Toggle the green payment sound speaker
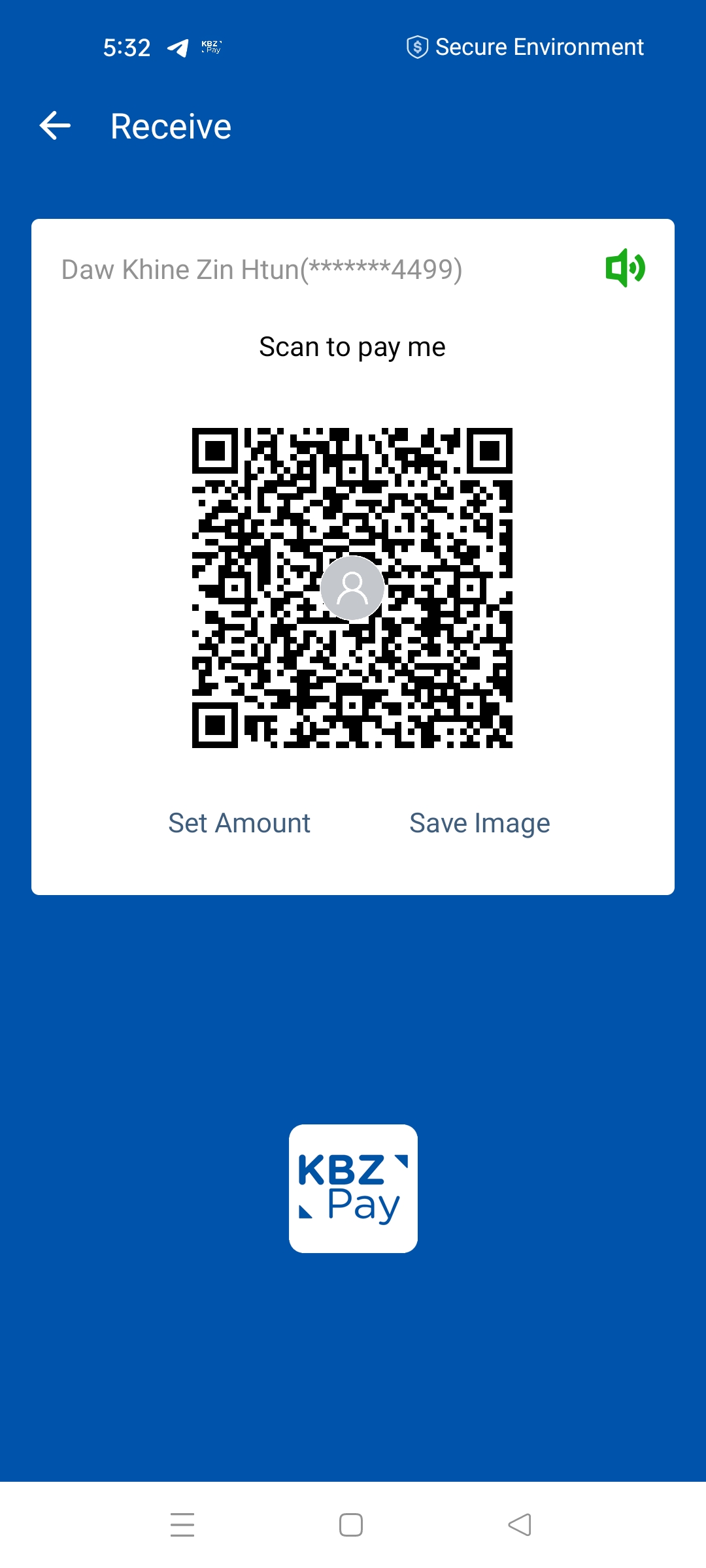This screenshot has width=706, height=1568. coord(625,268)
